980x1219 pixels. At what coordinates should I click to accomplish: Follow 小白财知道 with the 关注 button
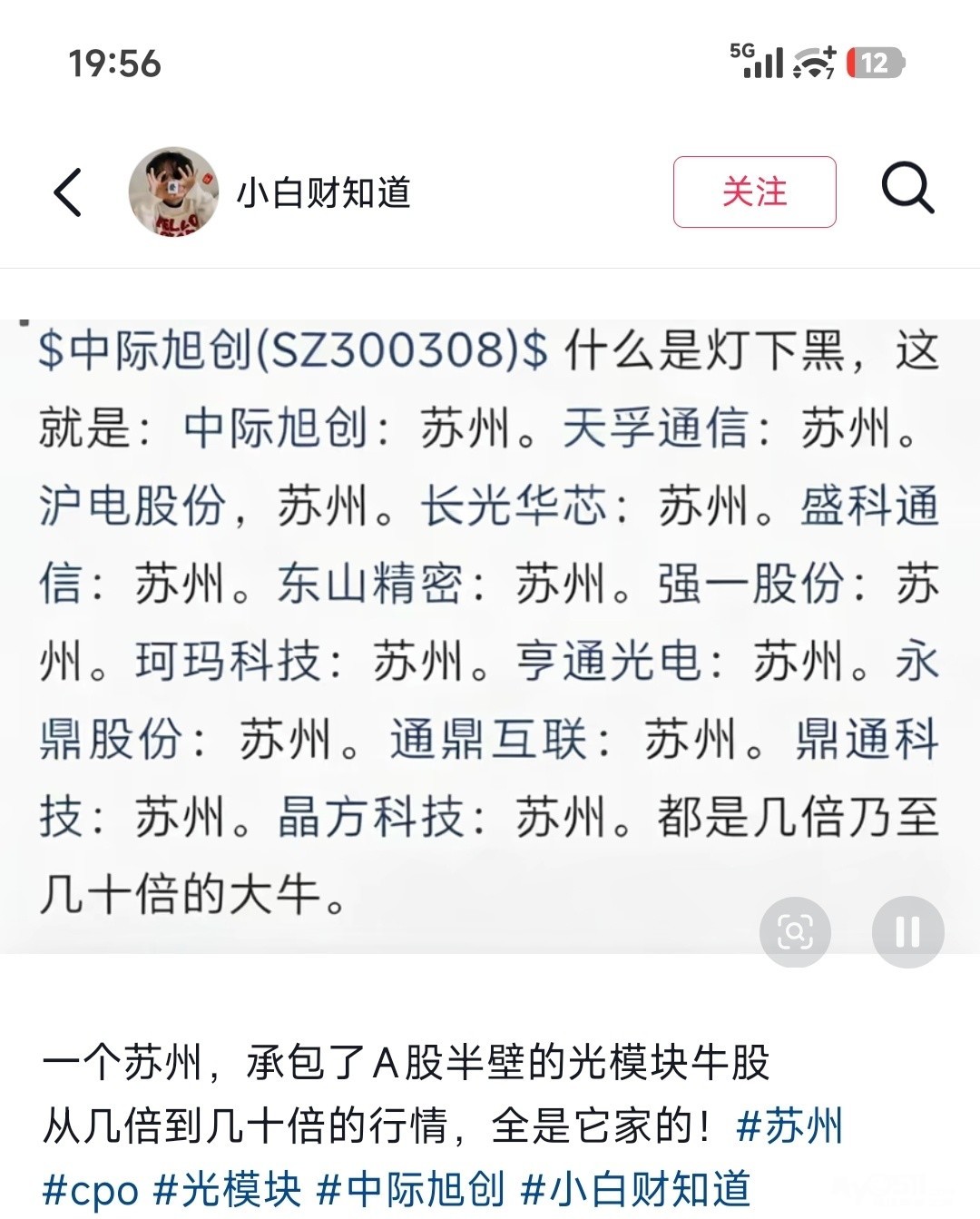(753, 192)
